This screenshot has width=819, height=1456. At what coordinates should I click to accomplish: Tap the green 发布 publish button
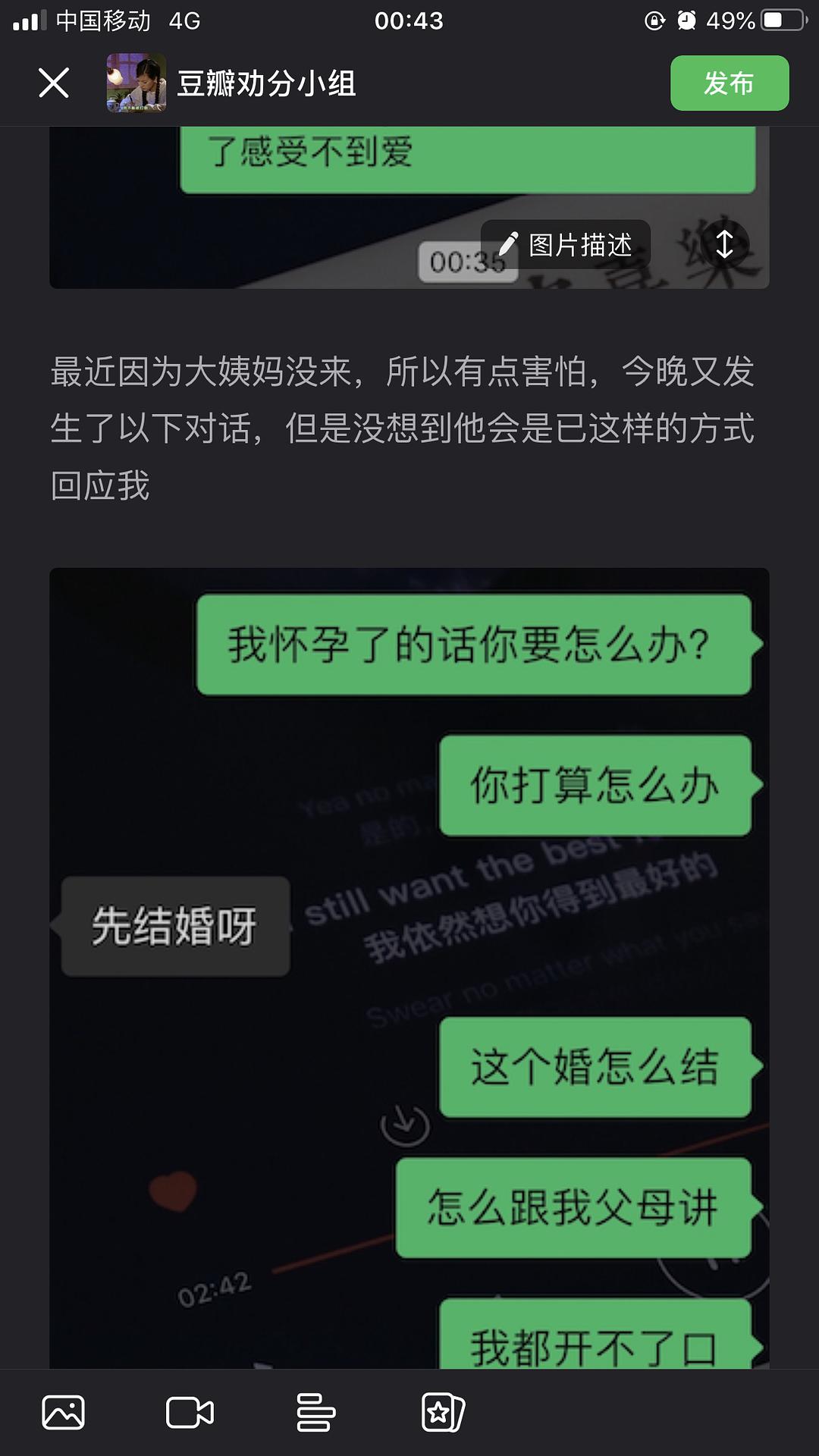coord(729,83)
